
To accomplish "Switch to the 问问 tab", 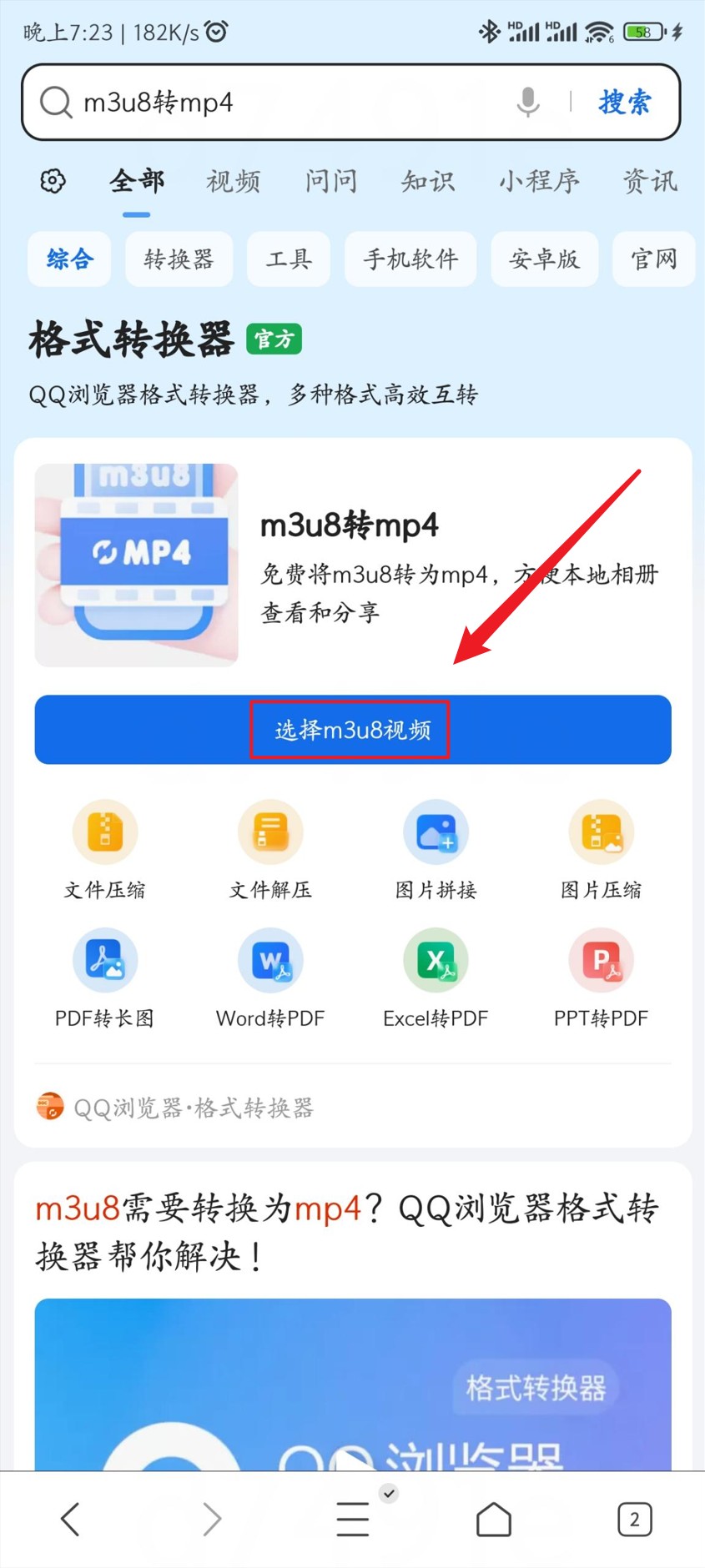I will click(x=330, y=181).
